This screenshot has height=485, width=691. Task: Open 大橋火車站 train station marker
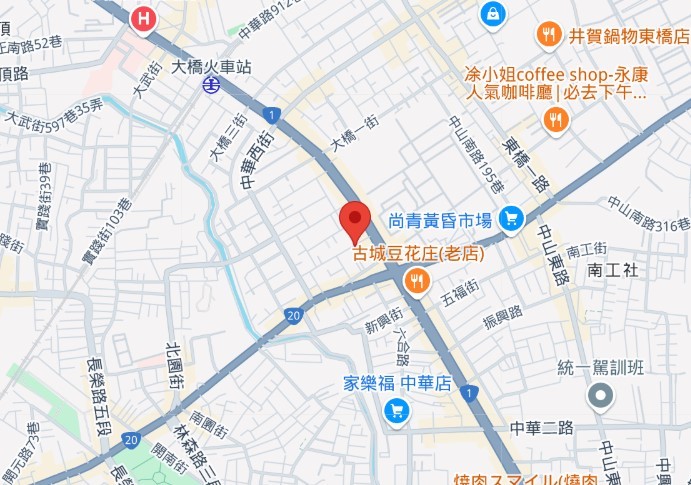pos(213,87)
